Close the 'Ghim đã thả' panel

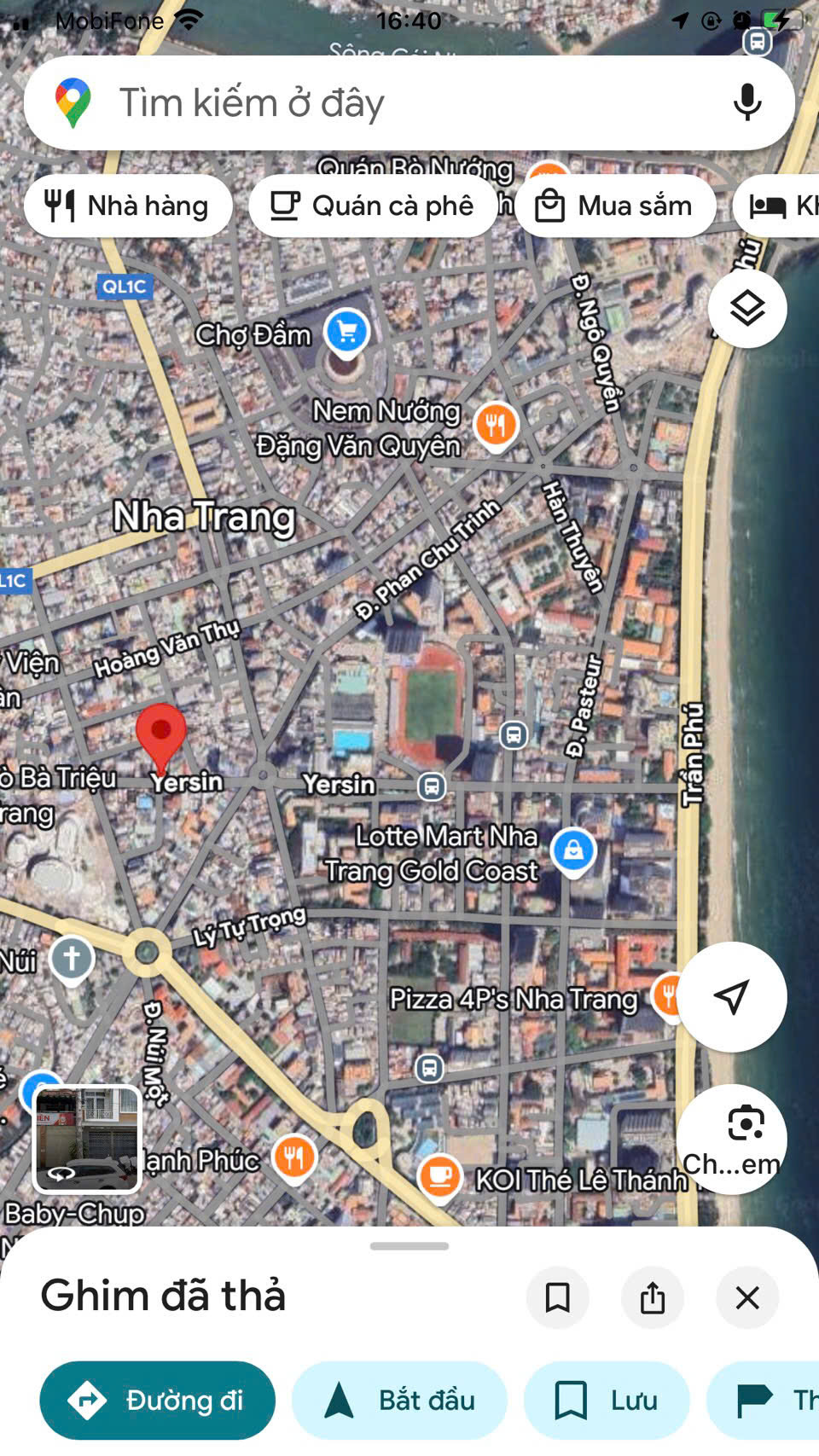coord(747,1297)
